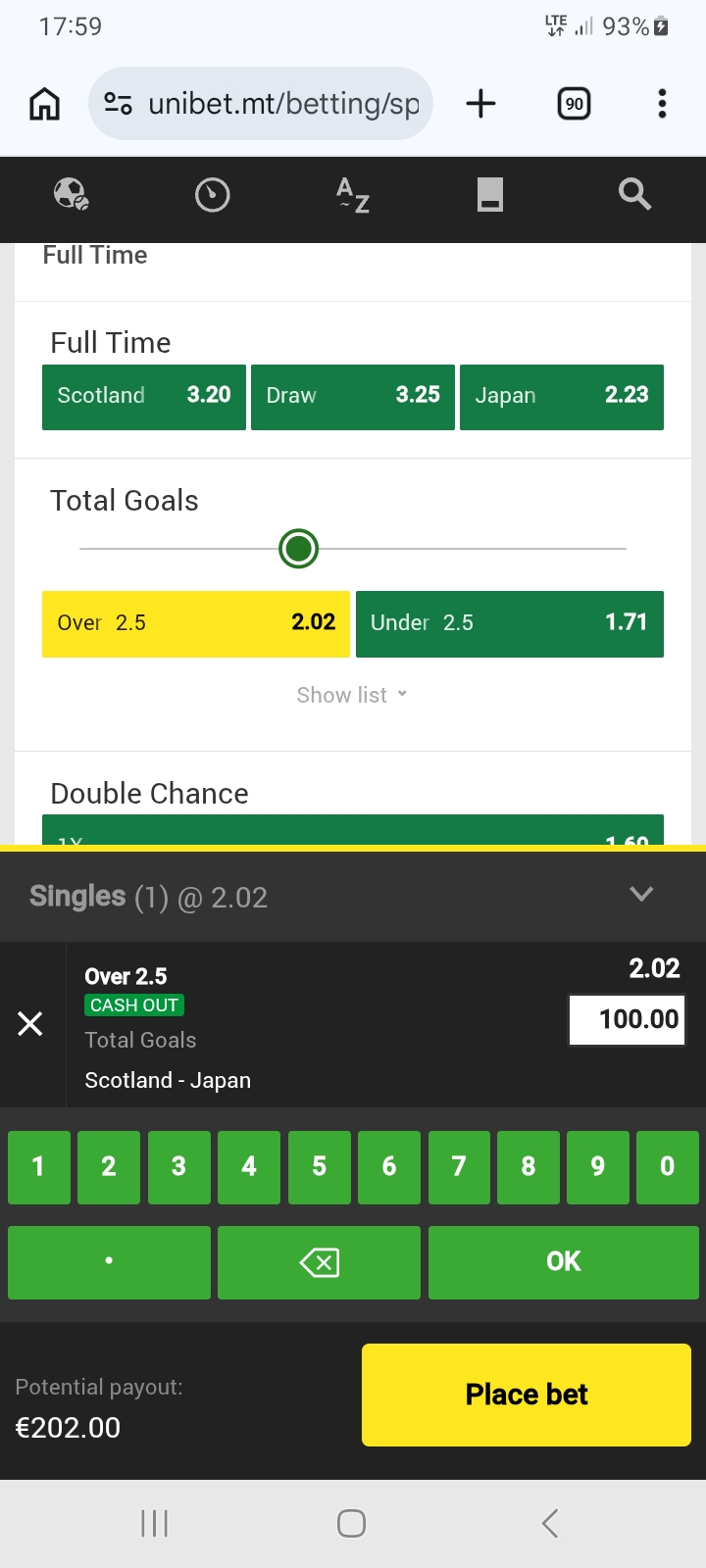Deselect Over 2.5 at 2.02
The image size is (706, 1568).
[x=196, y=623]
